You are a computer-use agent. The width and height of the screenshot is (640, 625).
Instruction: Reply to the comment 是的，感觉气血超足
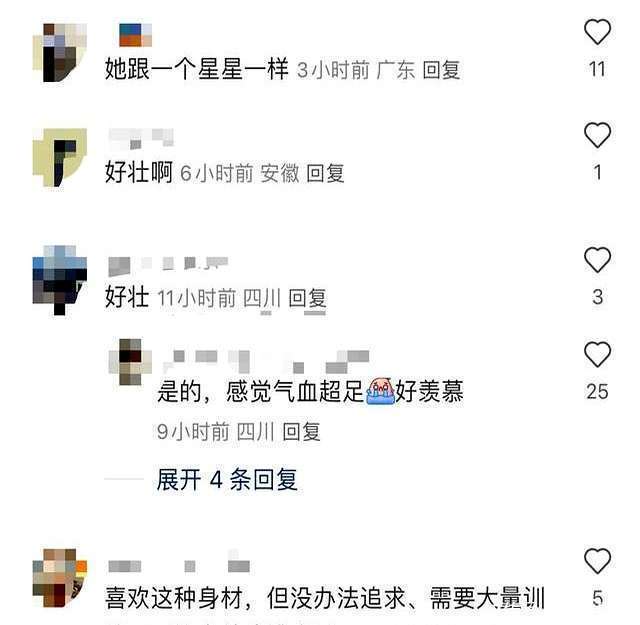pos(301,432)
